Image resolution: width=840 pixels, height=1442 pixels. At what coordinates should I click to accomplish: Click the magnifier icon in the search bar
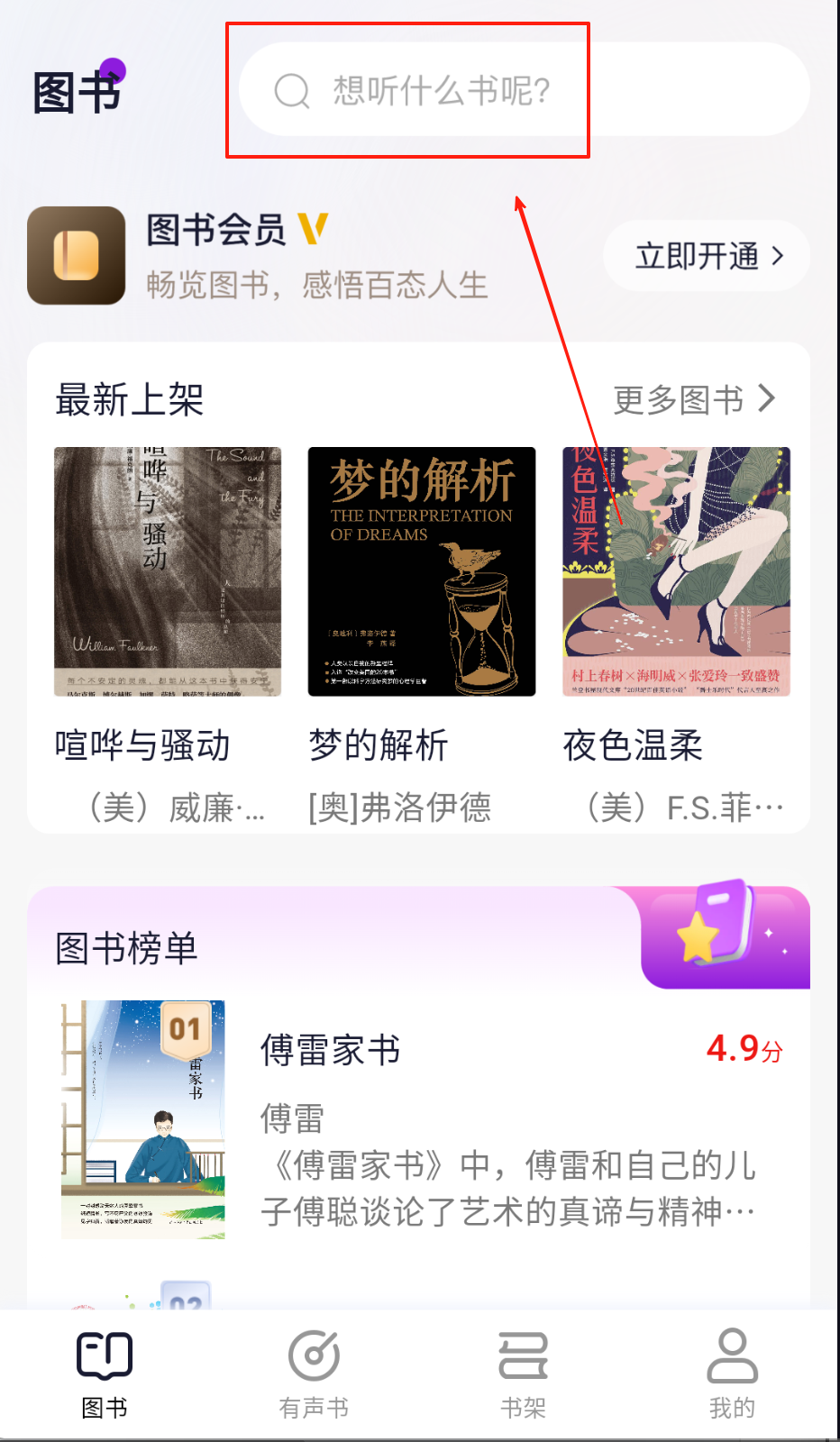coord(290,89)
